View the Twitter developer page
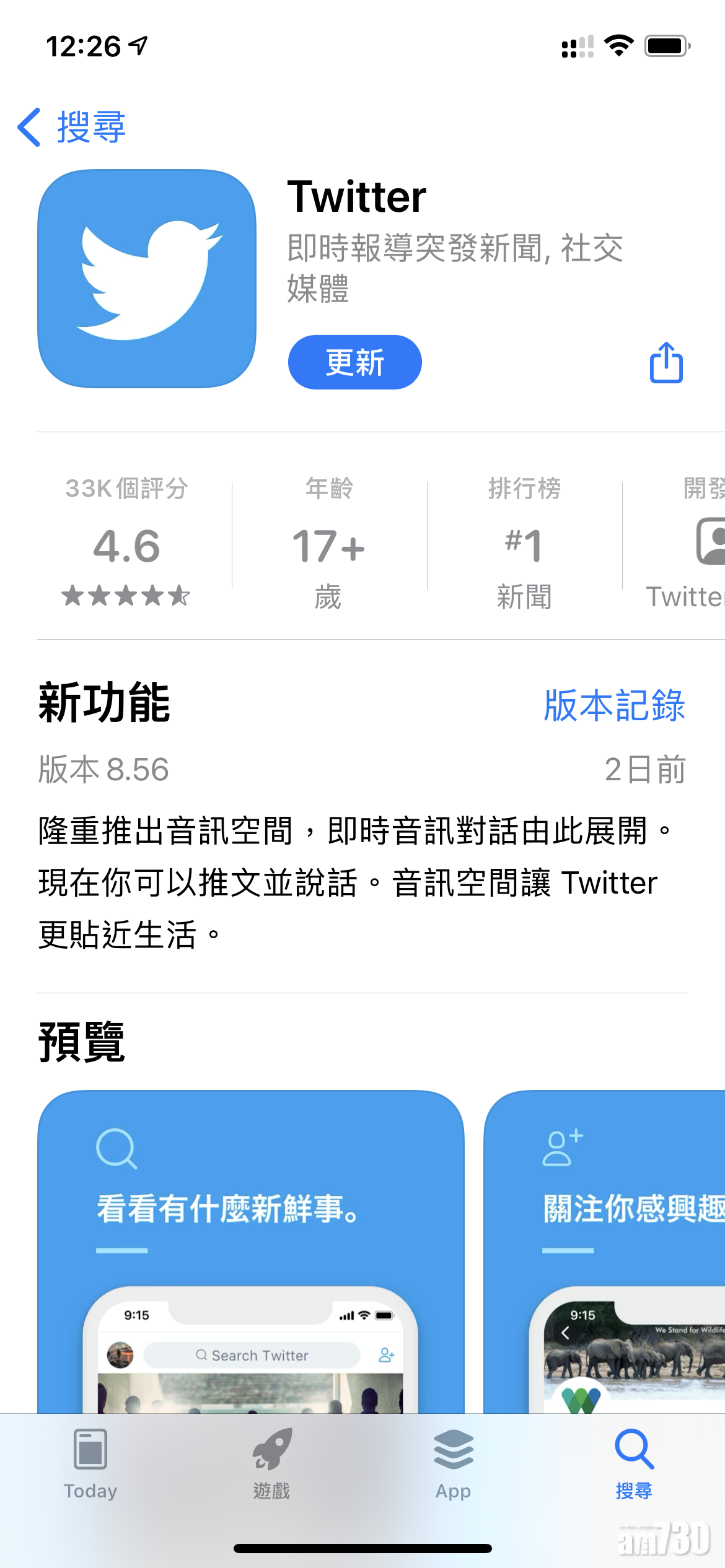The image size is (725, 1568). pyautogui.click(x=688, y=541)
